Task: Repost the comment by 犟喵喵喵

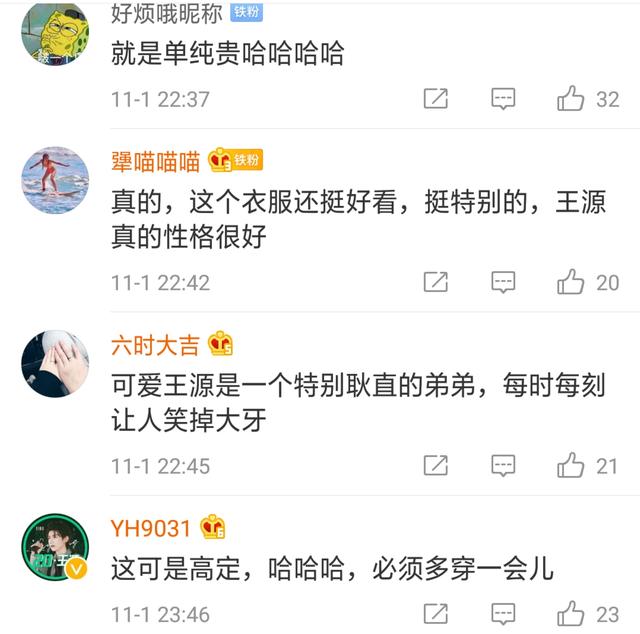Action: pyautogui.click(x=435, y=282)
